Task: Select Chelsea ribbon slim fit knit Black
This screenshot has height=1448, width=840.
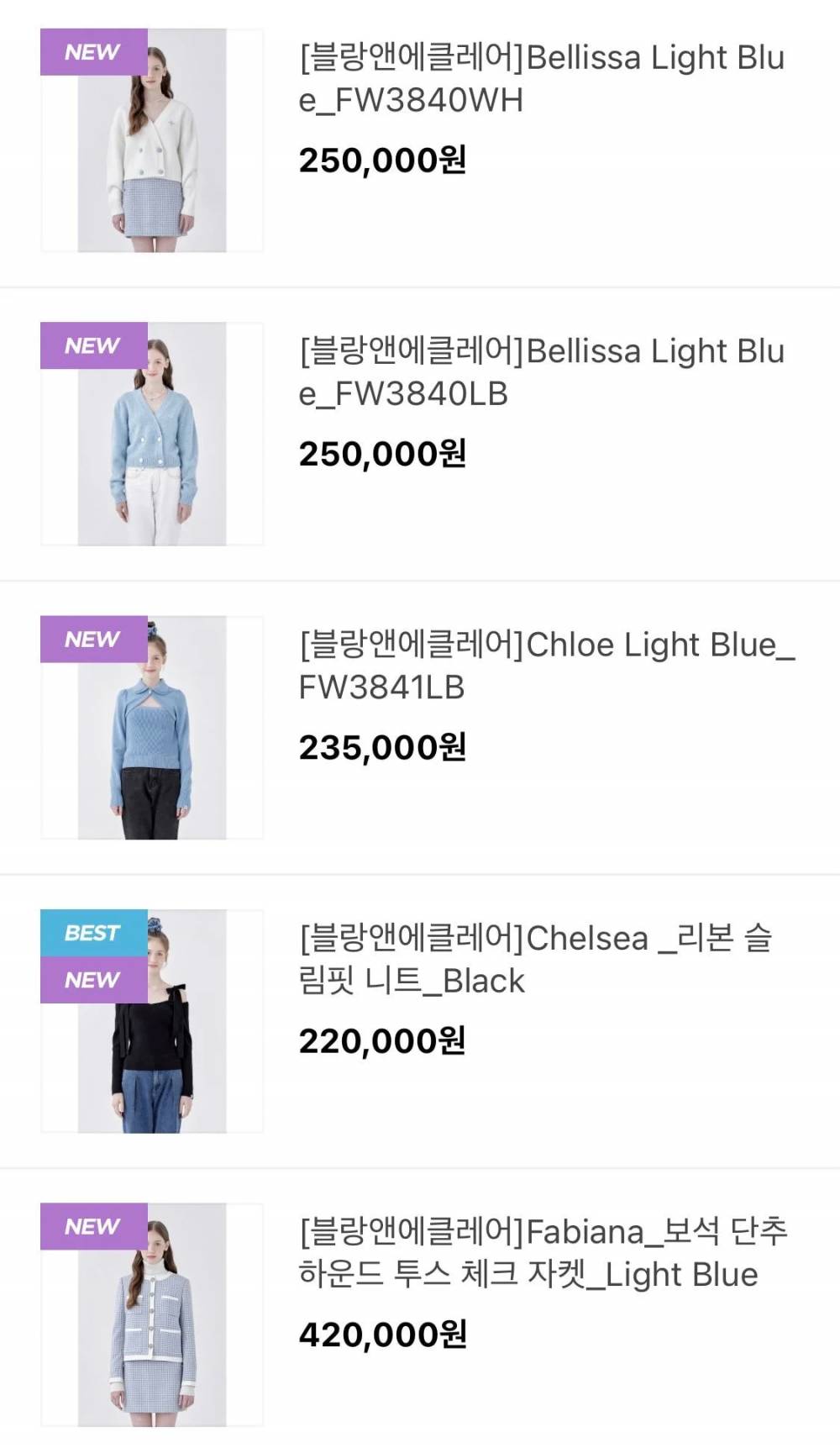Action: point(536,959)
